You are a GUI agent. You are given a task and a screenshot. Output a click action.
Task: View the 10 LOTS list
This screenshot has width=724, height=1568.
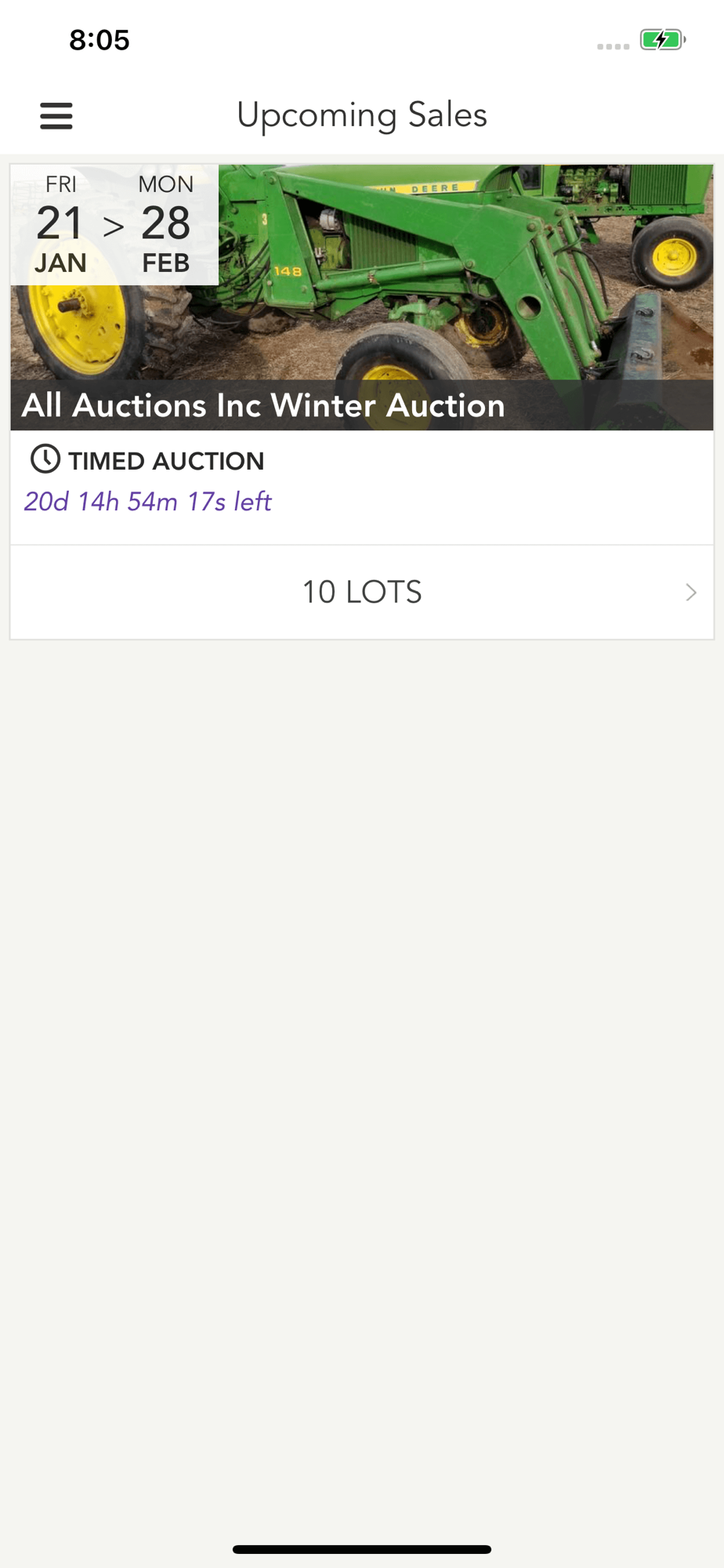pyautogui.click(x=362, y=592)
